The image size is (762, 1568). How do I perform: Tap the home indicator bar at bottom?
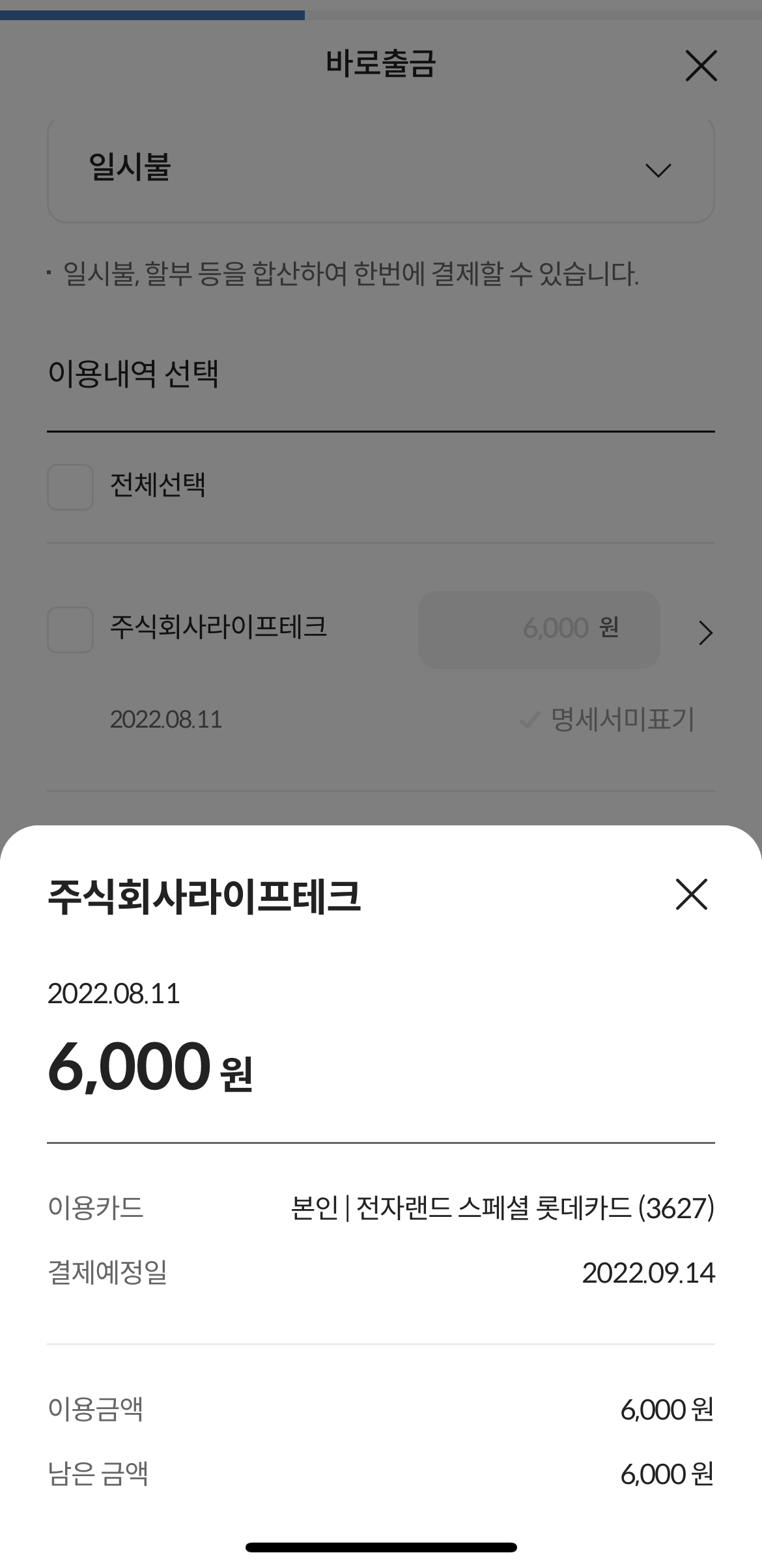pyautogui.click(x=381, y=1548)
